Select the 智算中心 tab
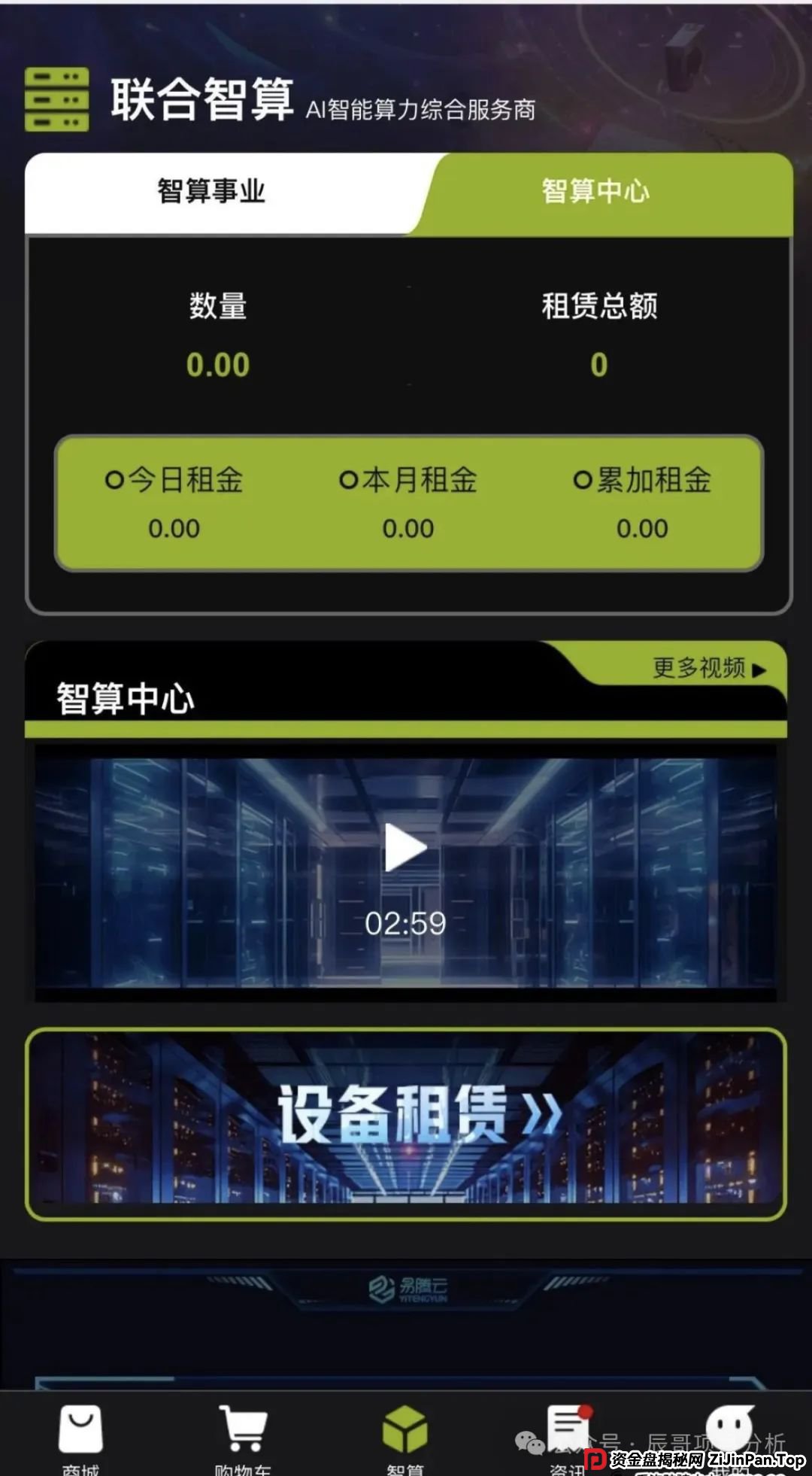The height and width of the screenshot is (1476, 812). click(595, 192)
